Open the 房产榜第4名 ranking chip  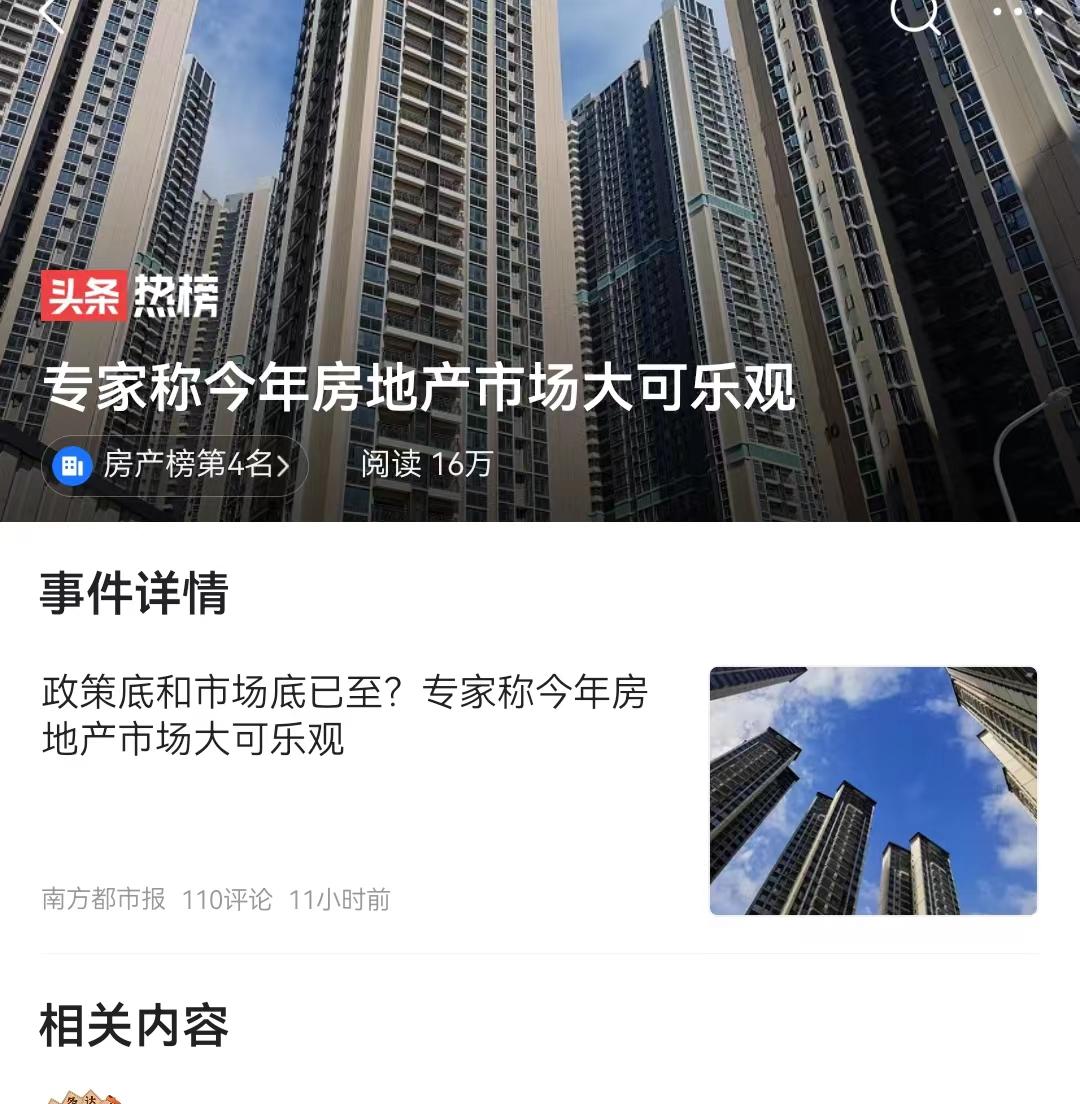[x=175, y=465]
